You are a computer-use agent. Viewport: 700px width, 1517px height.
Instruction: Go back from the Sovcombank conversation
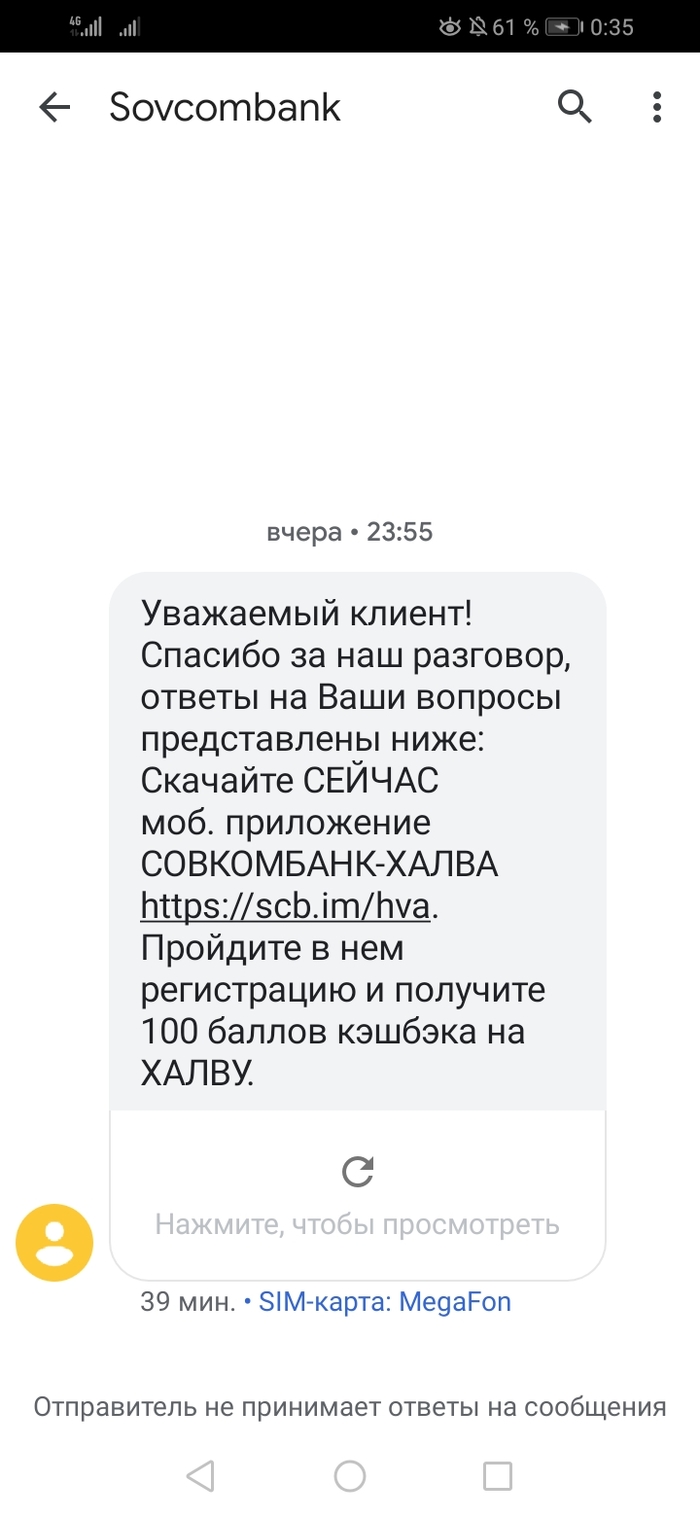(x=54, y=107)
